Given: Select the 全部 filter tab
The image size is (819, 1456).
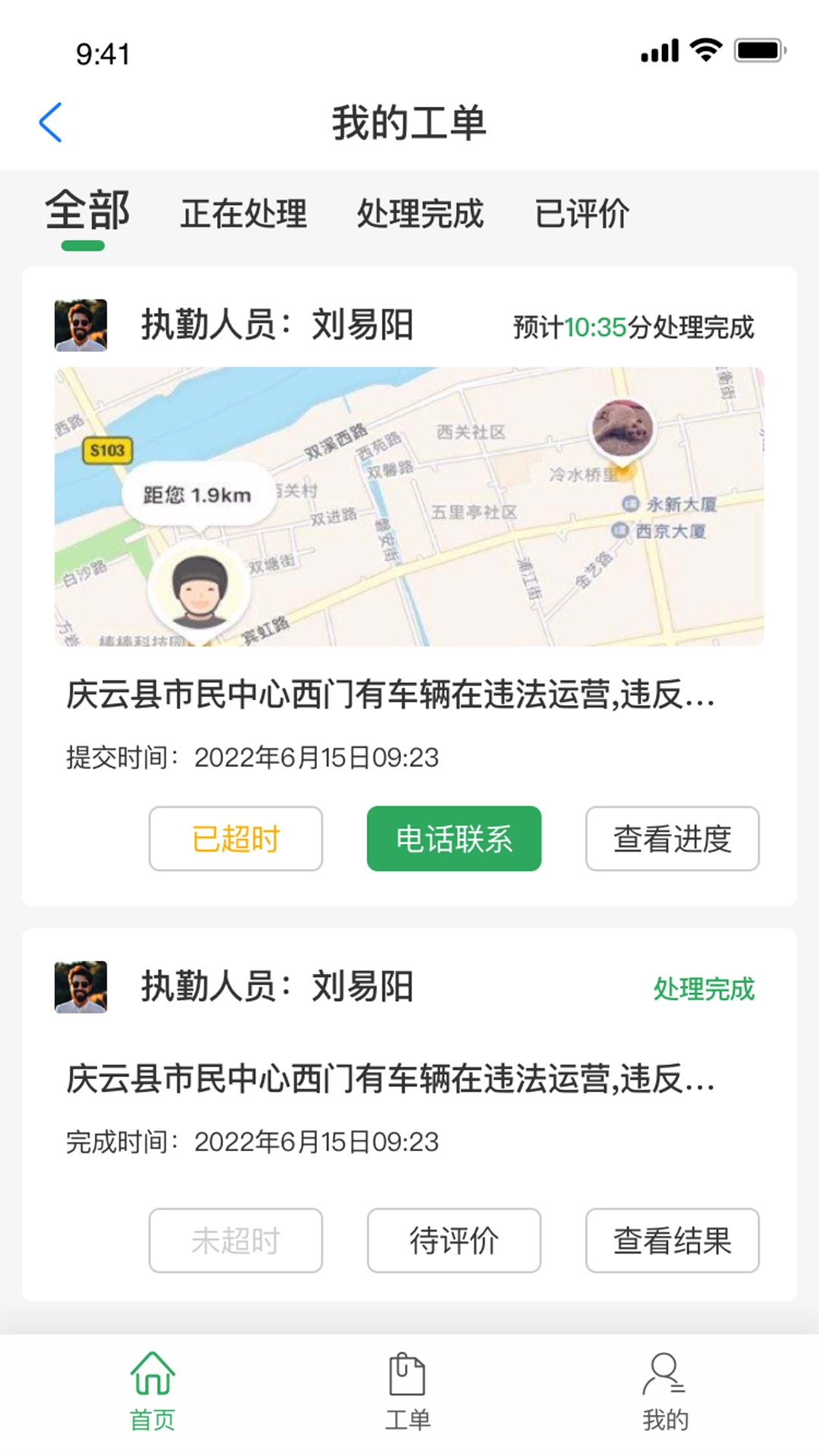Looking at the screenshot, I should tap(88, 215).
